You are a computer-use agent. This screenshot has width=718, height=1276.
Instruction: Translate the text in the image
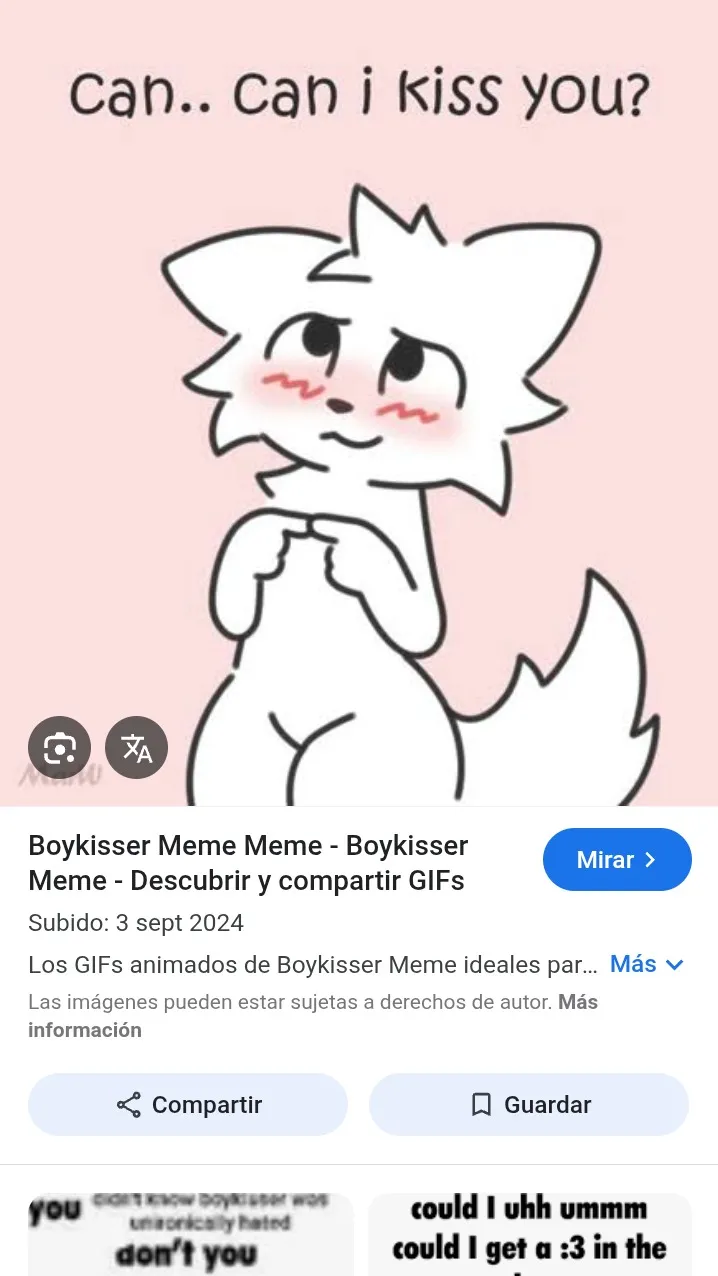137,748
